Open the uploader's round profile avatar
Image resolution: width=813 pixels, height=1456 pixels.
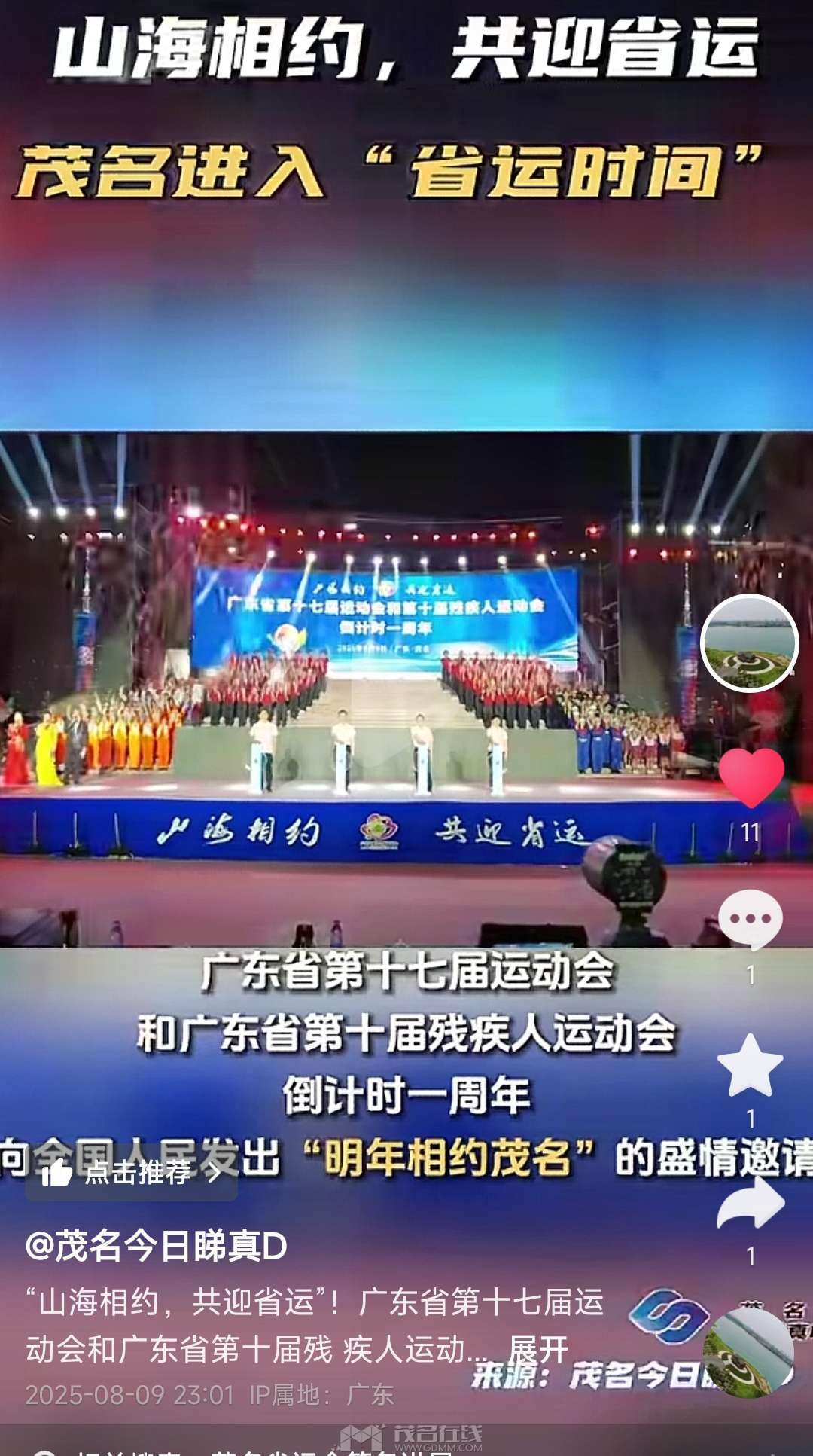(x=749, y=643)
